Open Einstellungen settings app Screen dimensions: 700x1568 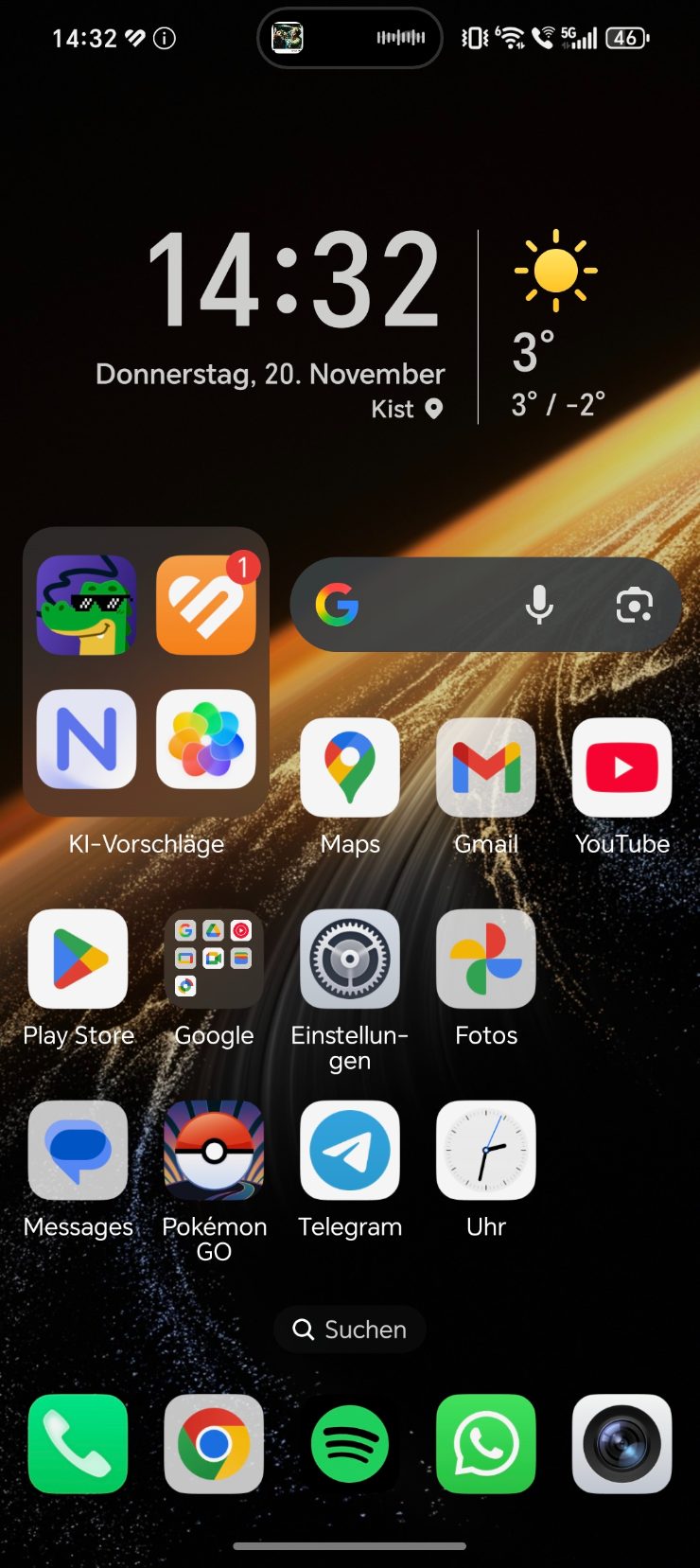point(350,959)
